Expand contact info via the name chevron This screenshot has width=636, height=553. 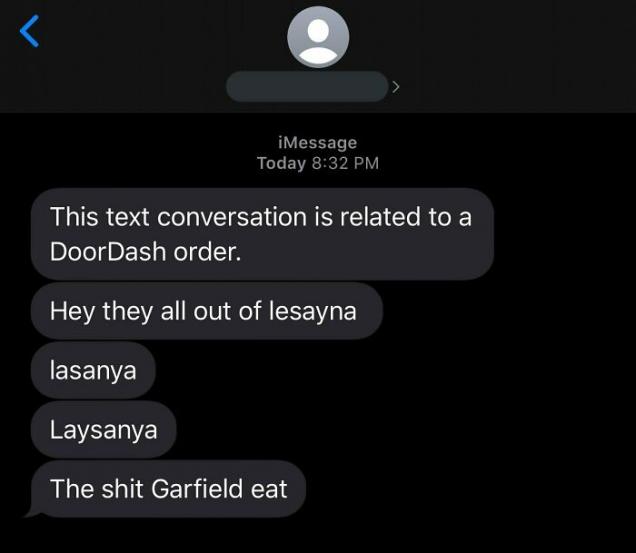(396, 87)
